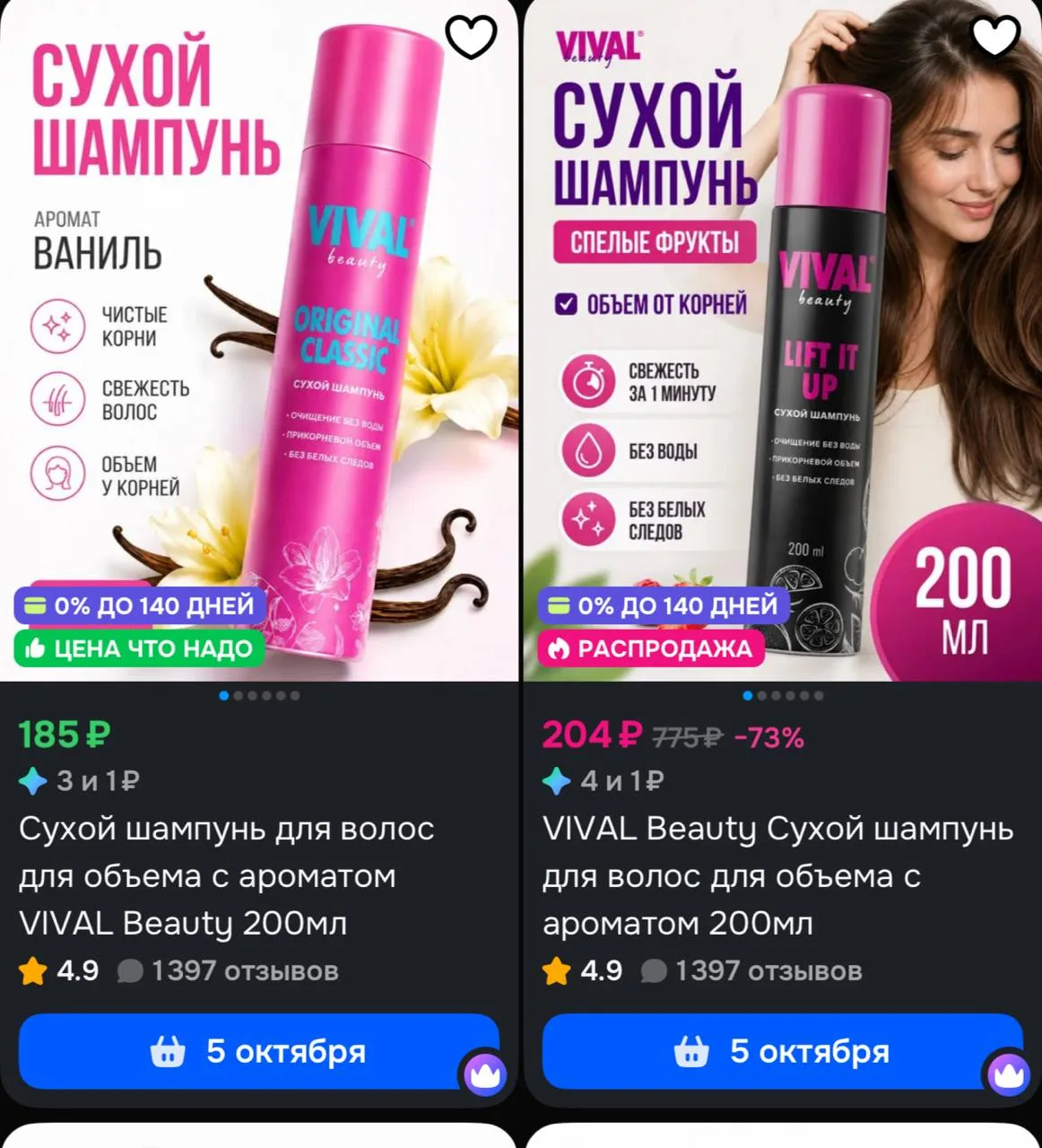The image size is (1042, 1148).
Task: Open reviews of the 204 ₽ shampoo
Action: pyautogui.click(x=751, y=971)
